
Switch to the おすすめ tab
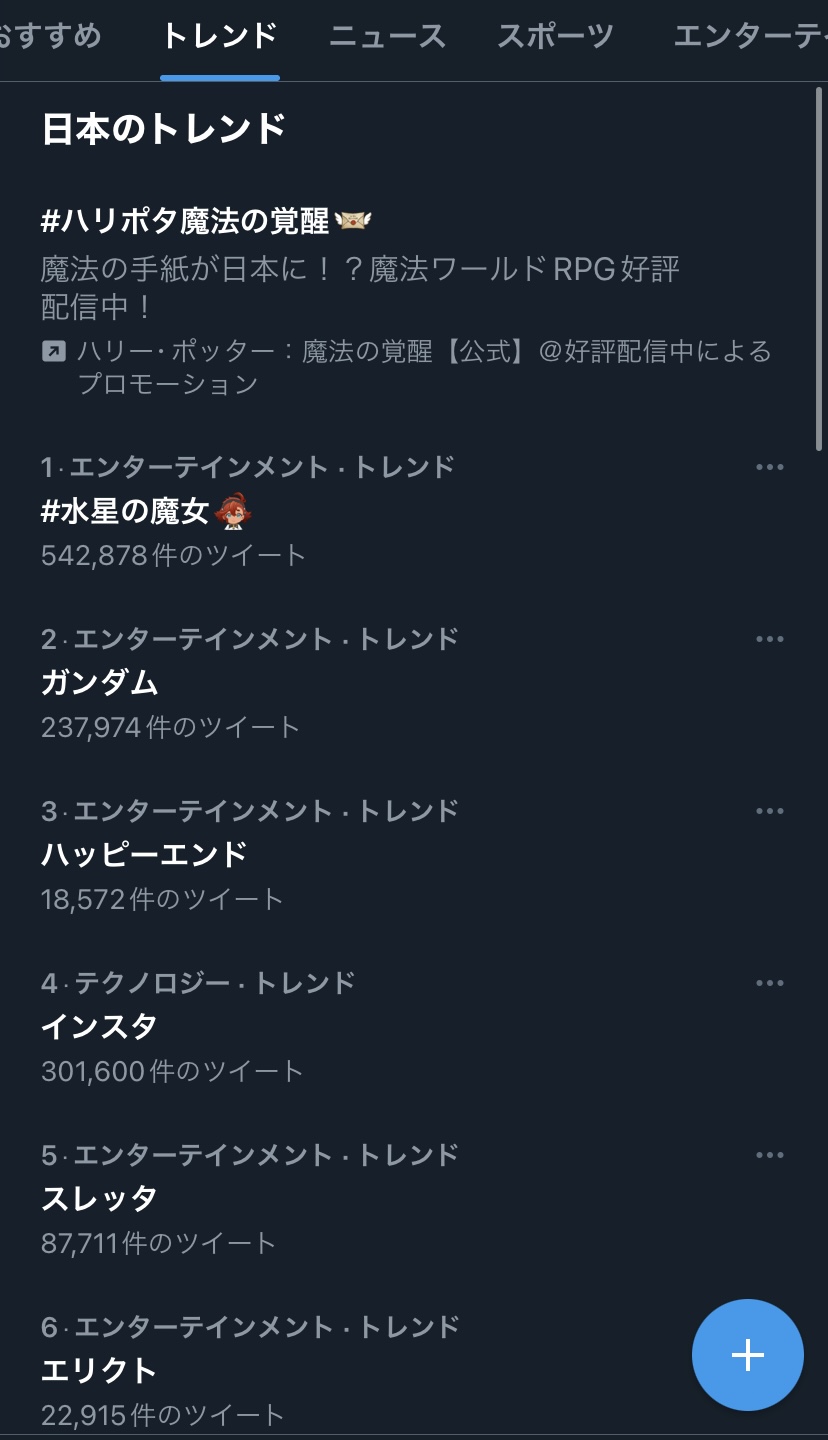pyautogui.click(x=48, y=37)
